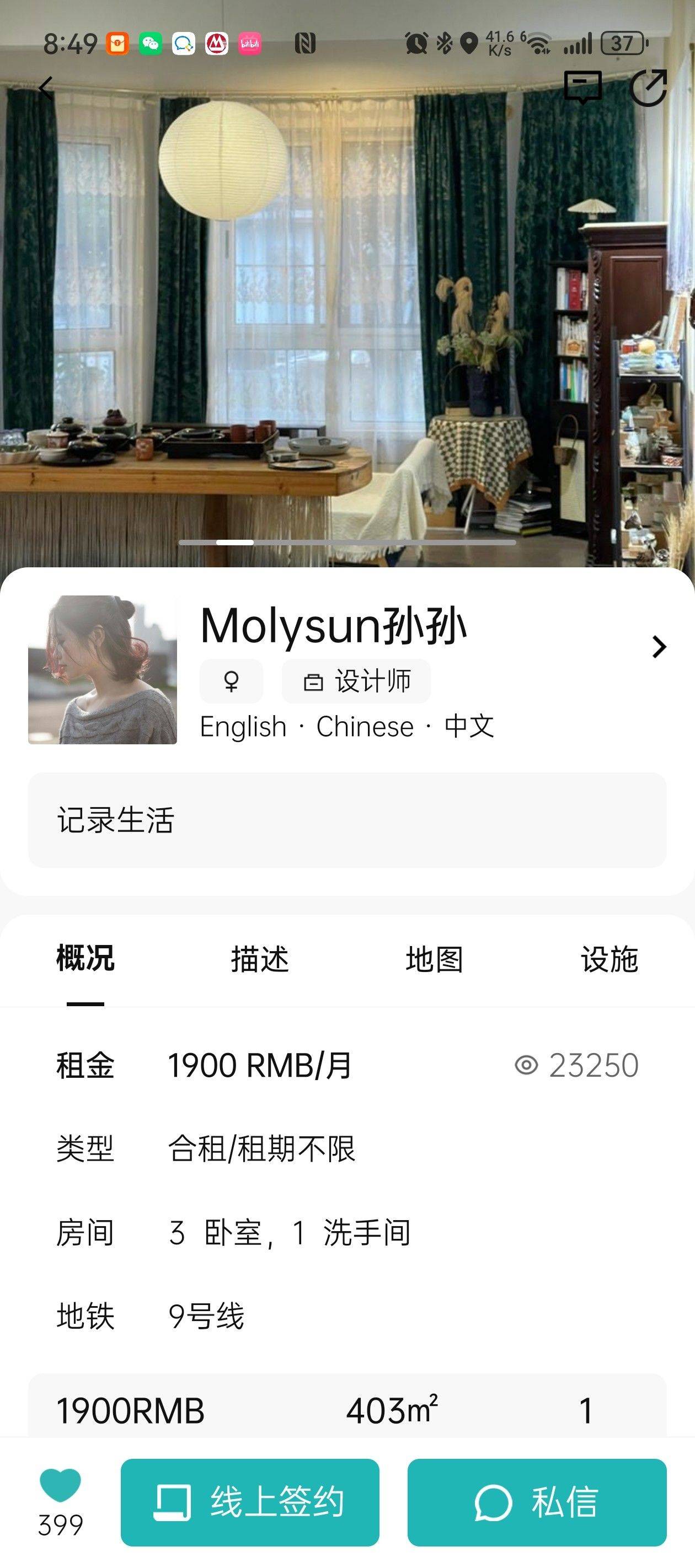Select the 概况 tab
The image size is (695, 1568).
(85, 959)
